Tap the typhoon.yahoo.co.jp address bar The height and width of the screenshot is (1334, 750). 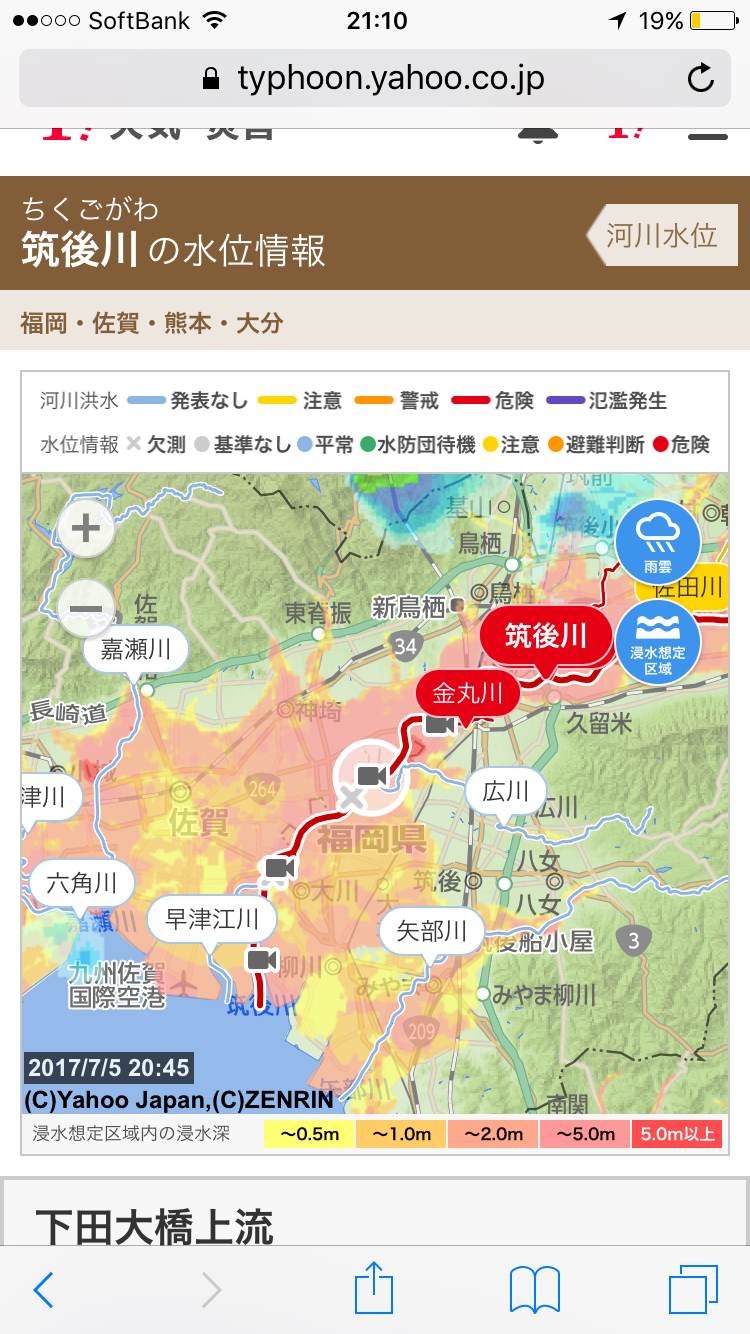tap(375, 78)
